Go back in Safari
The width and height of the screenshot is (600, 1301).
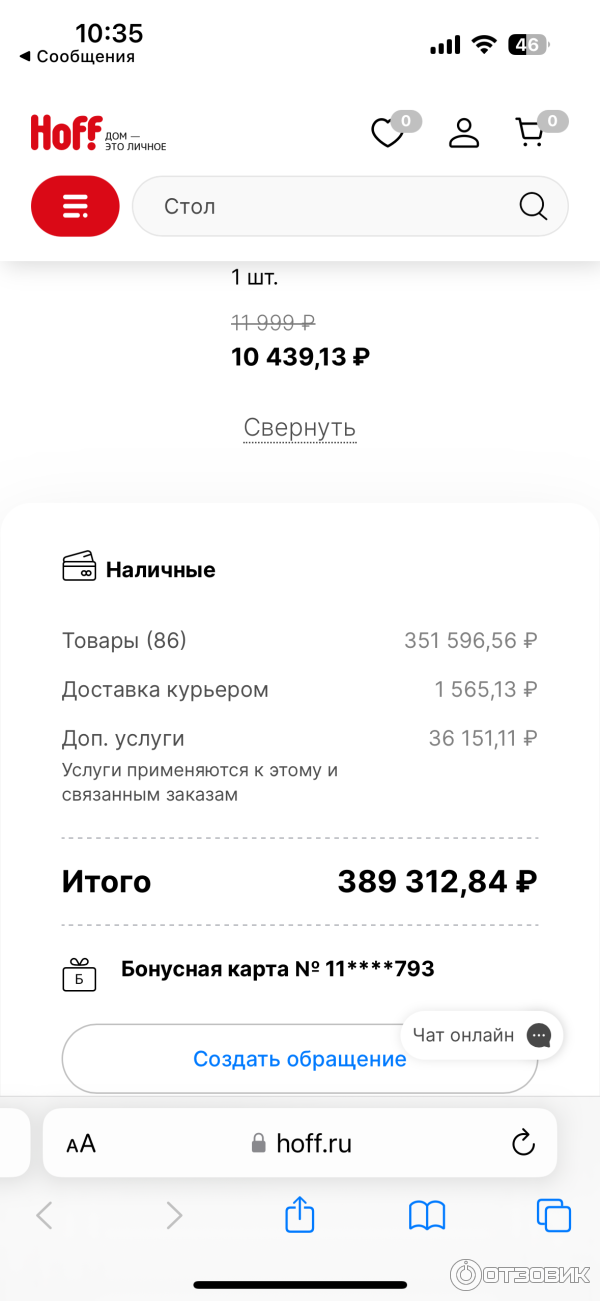pyautogui.click(x=44, y=1215)
